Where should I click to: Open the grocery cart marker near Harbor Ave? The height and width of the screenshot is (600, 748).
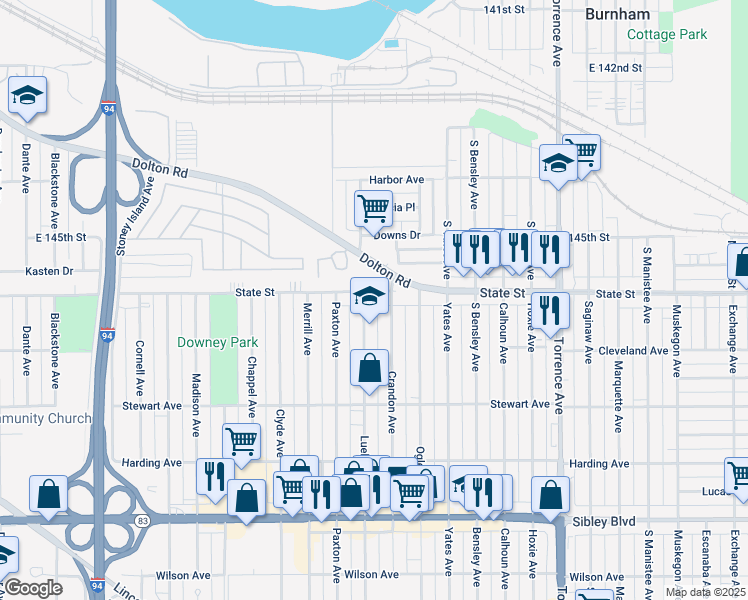pos(373,209)
